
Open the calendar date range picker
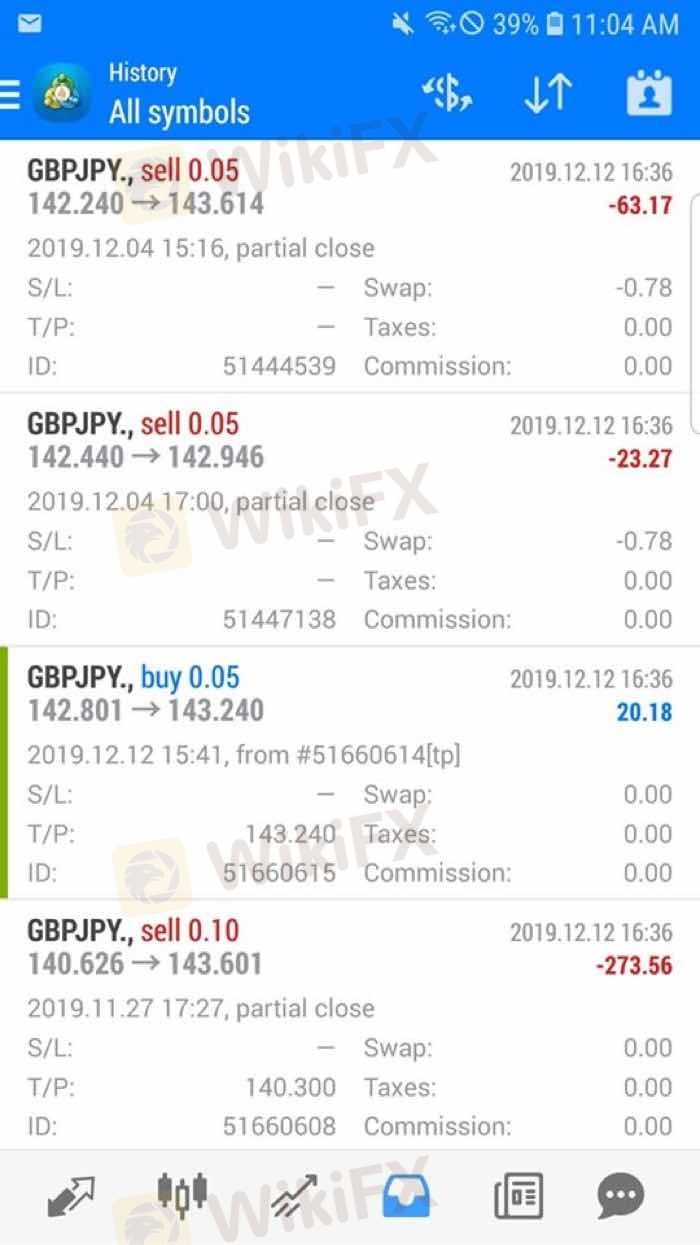[x=649, y=94]
